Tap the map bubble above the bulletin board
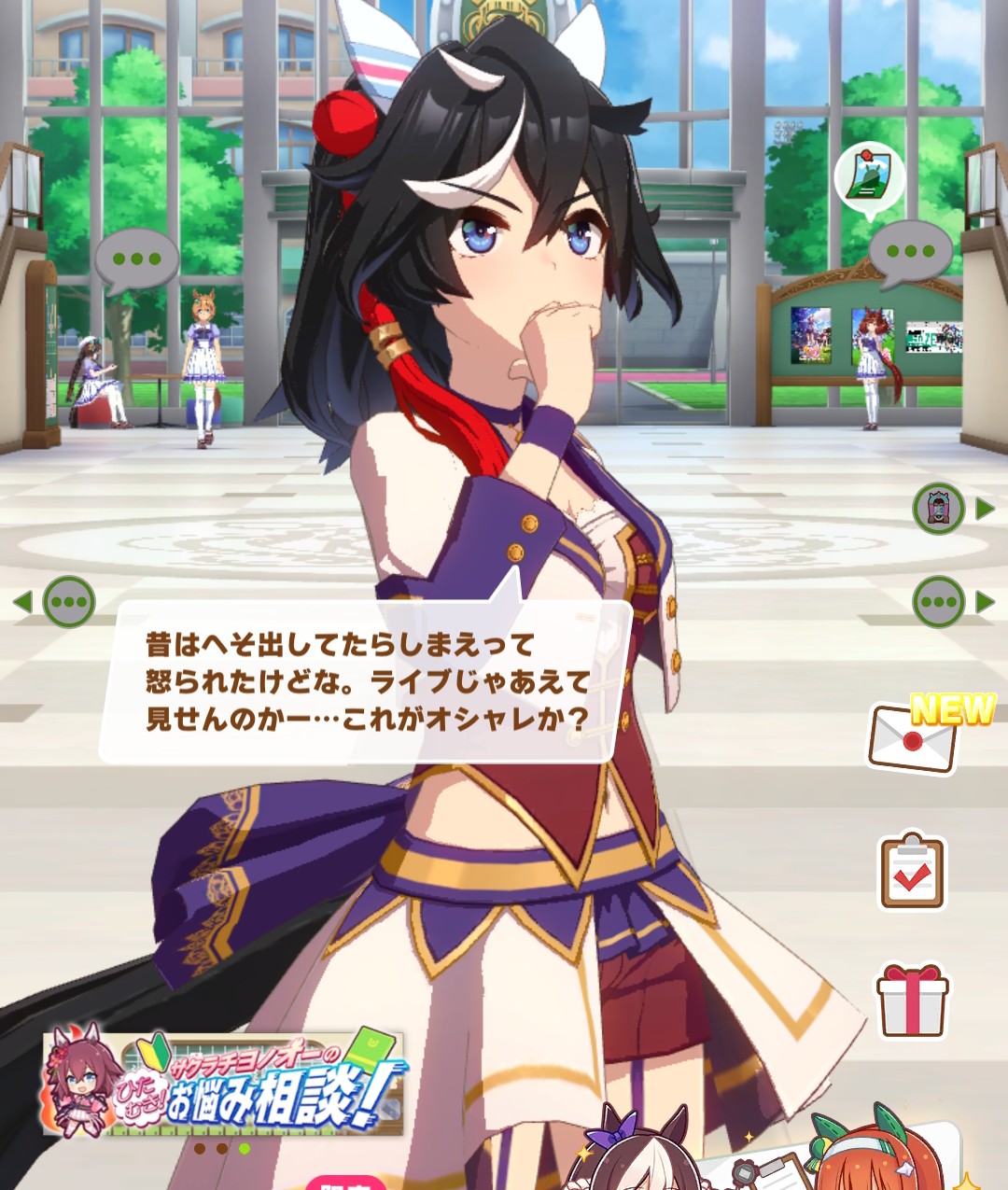The image size is (1008, 1190). click(x=869, y=178)
